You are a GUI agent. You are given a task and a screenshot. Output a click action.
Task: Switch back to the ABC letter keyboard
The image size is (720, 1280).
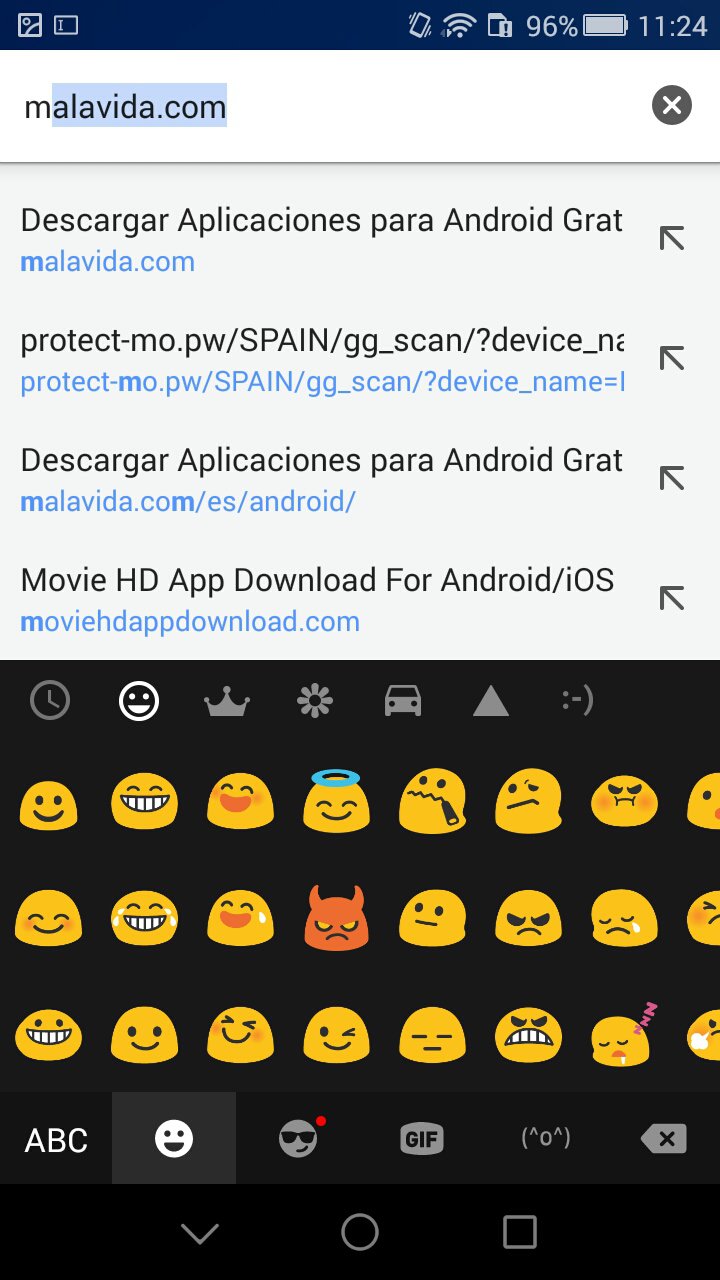point(56,1137)
